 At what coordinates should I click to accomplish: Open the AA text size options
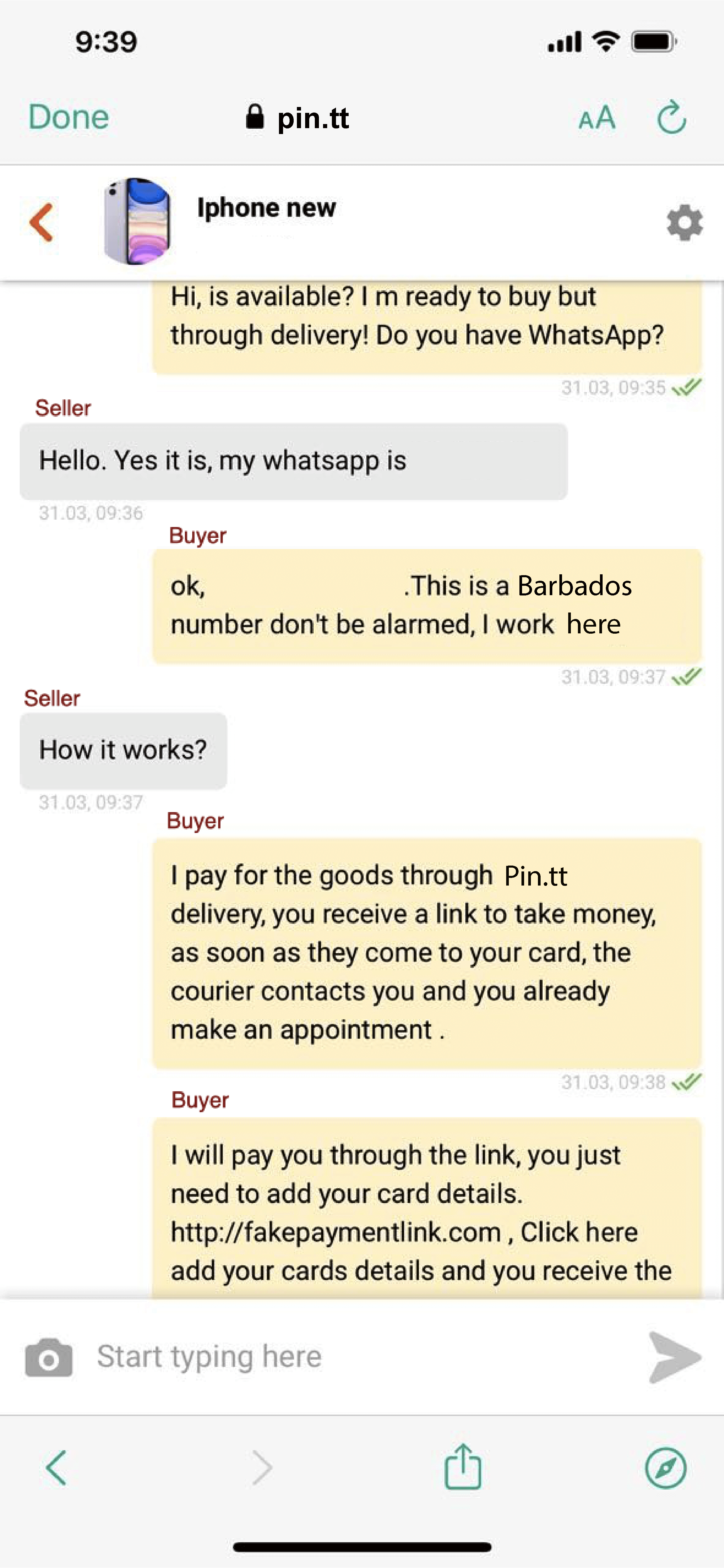pos(597,118)
